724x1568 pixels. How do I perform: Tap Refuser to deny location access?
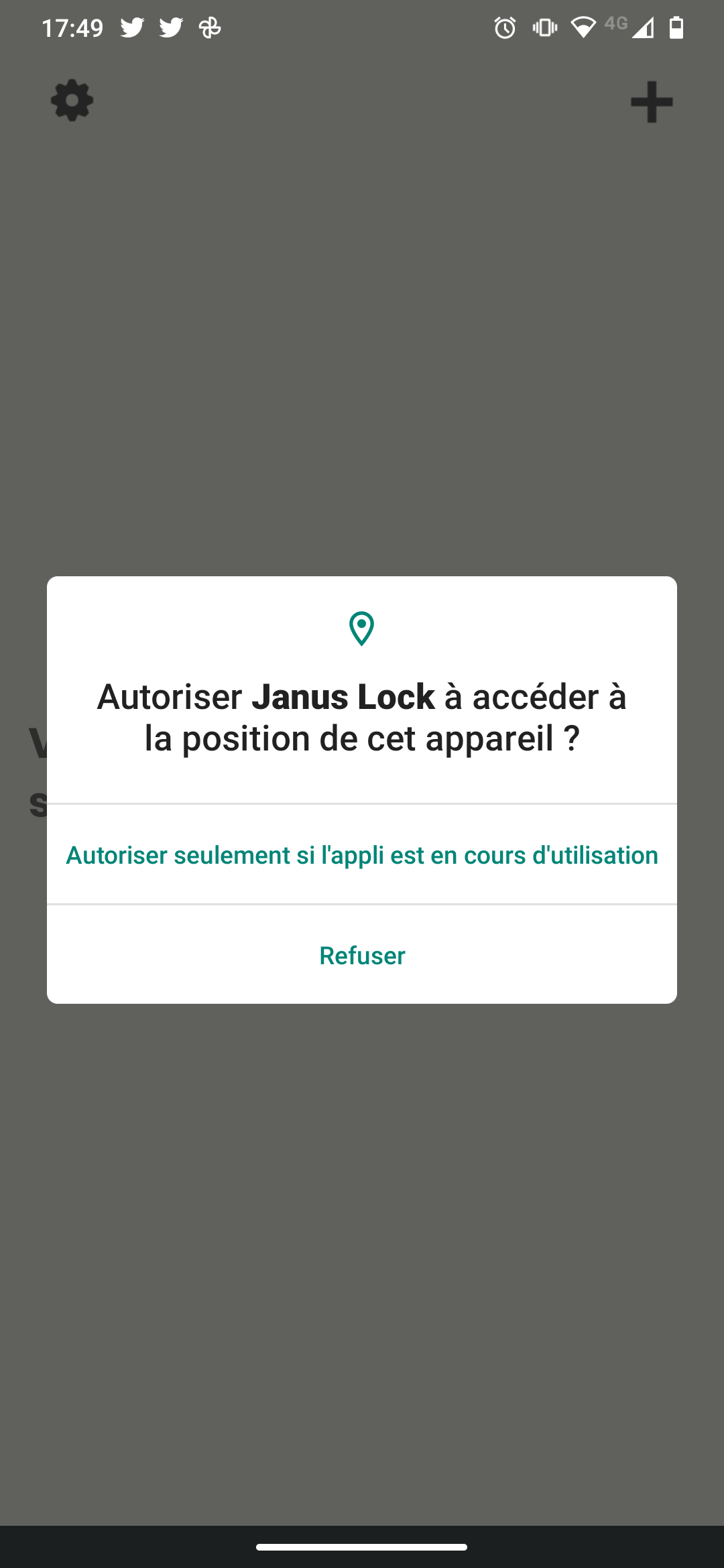[362, 955]
